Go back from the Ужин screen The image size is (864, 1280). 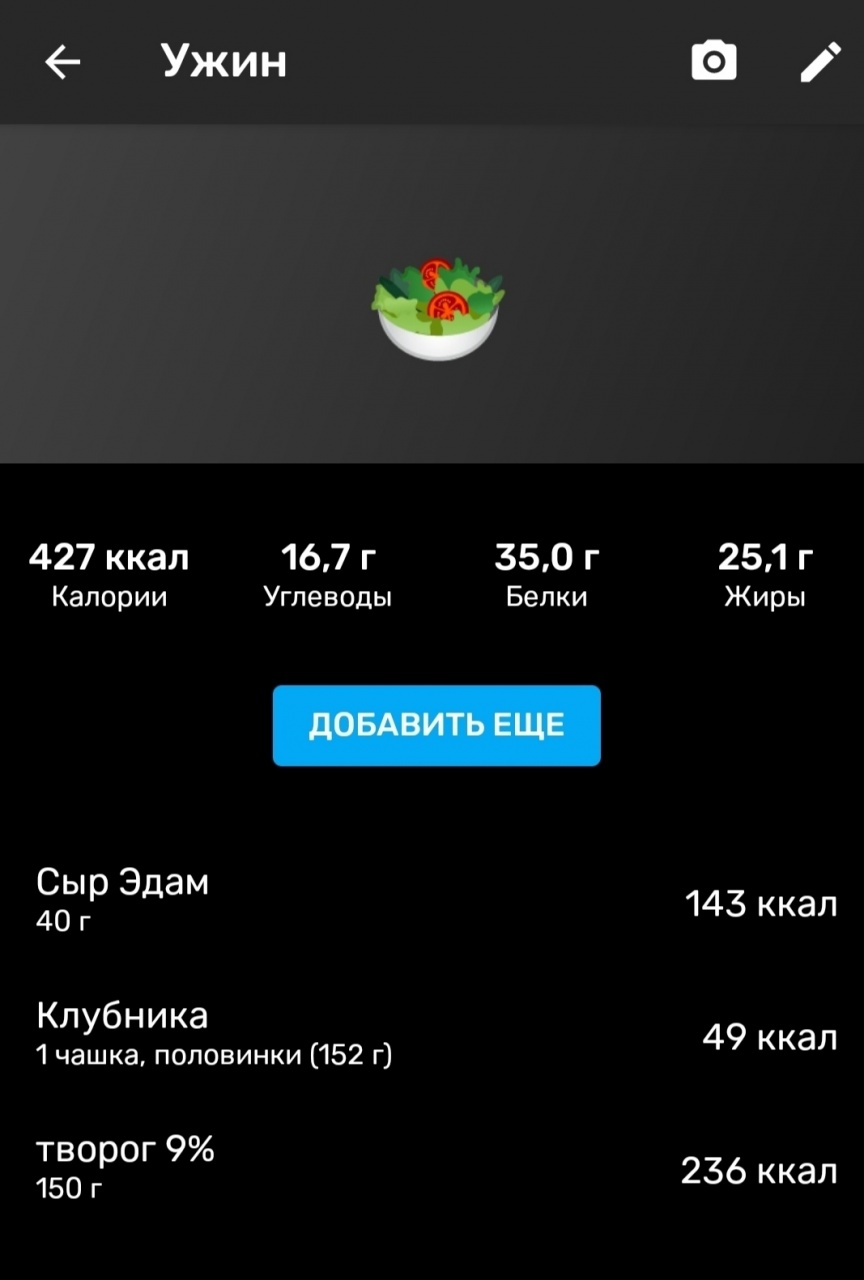[62, 62]
